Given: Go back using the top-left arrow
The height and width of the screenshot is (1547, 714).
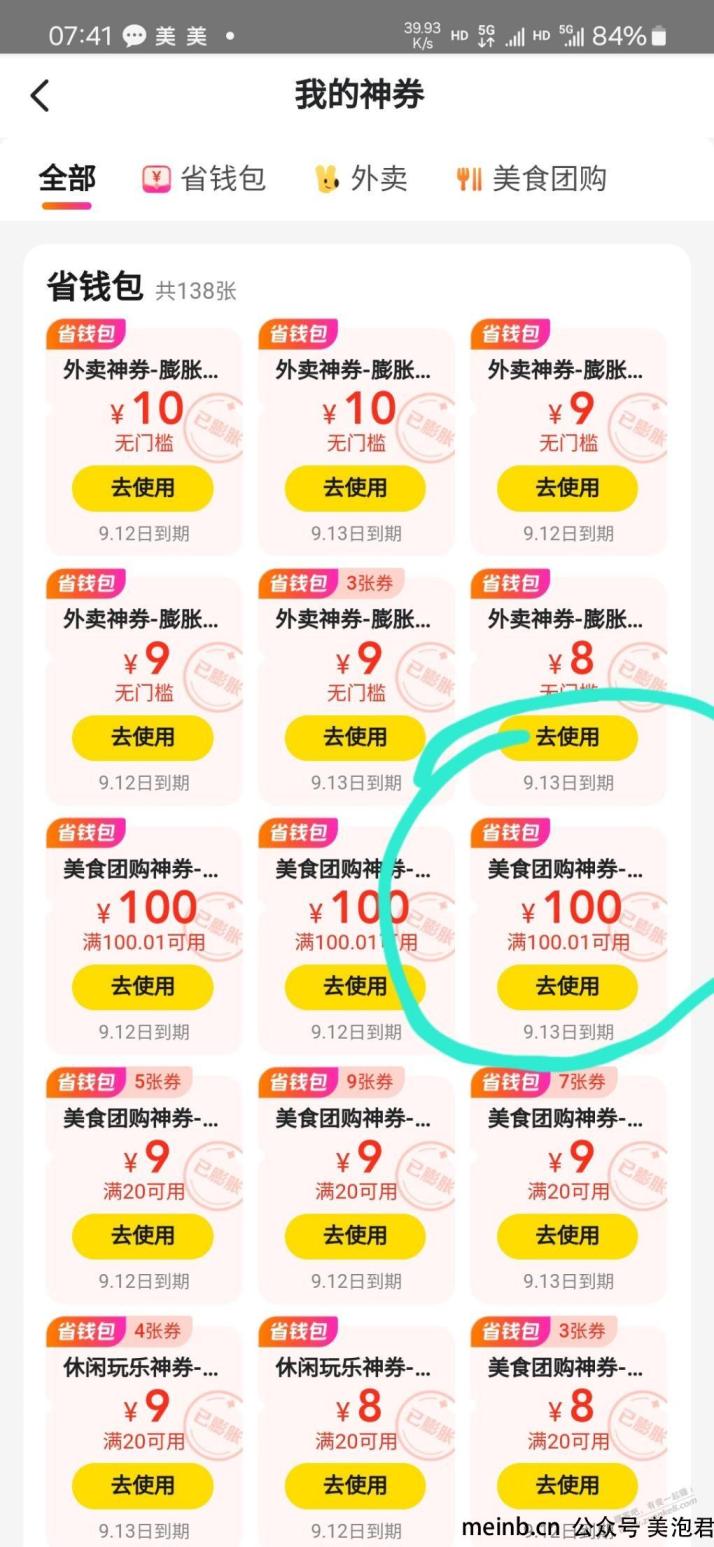Looking at the screenshot, I should tap(40, 96).
